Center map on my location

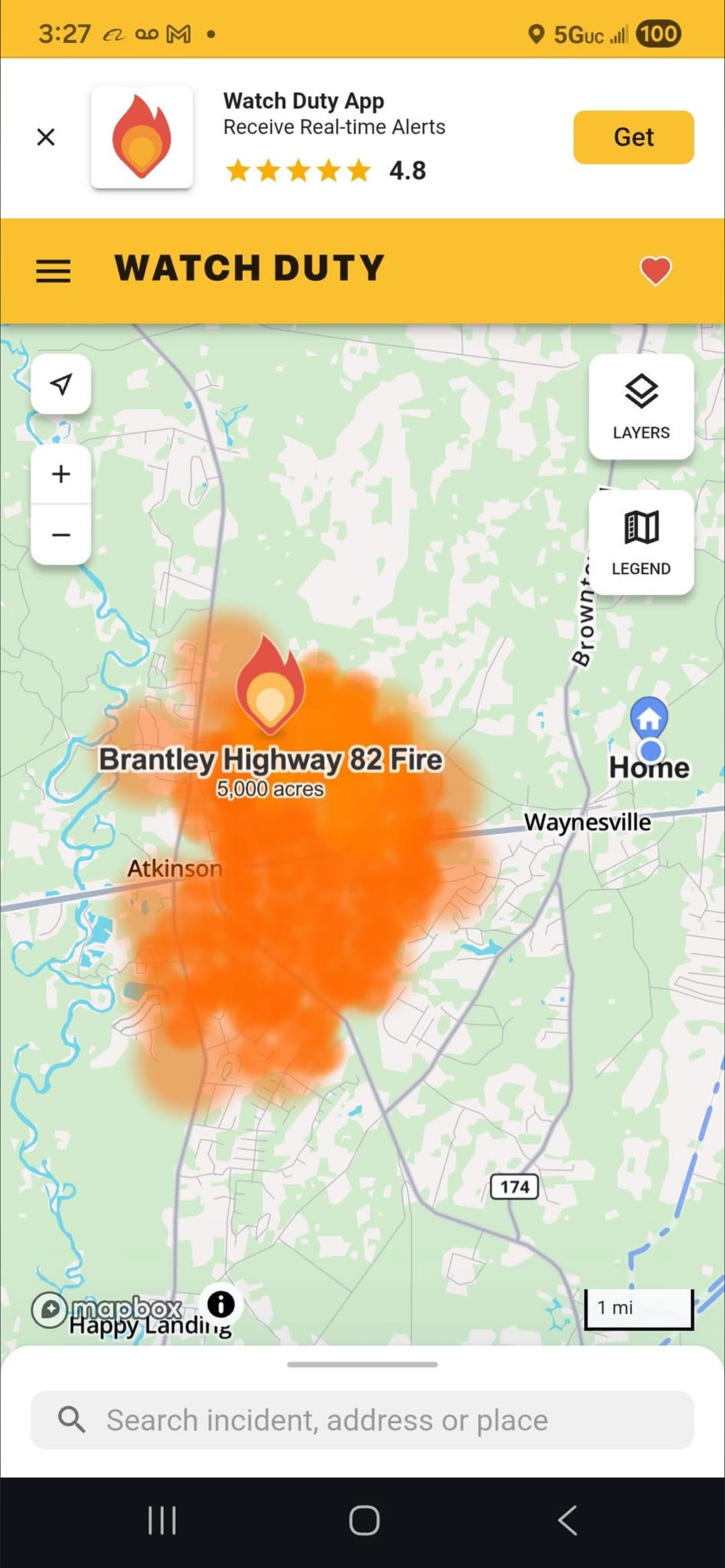[x=61, y=384]
